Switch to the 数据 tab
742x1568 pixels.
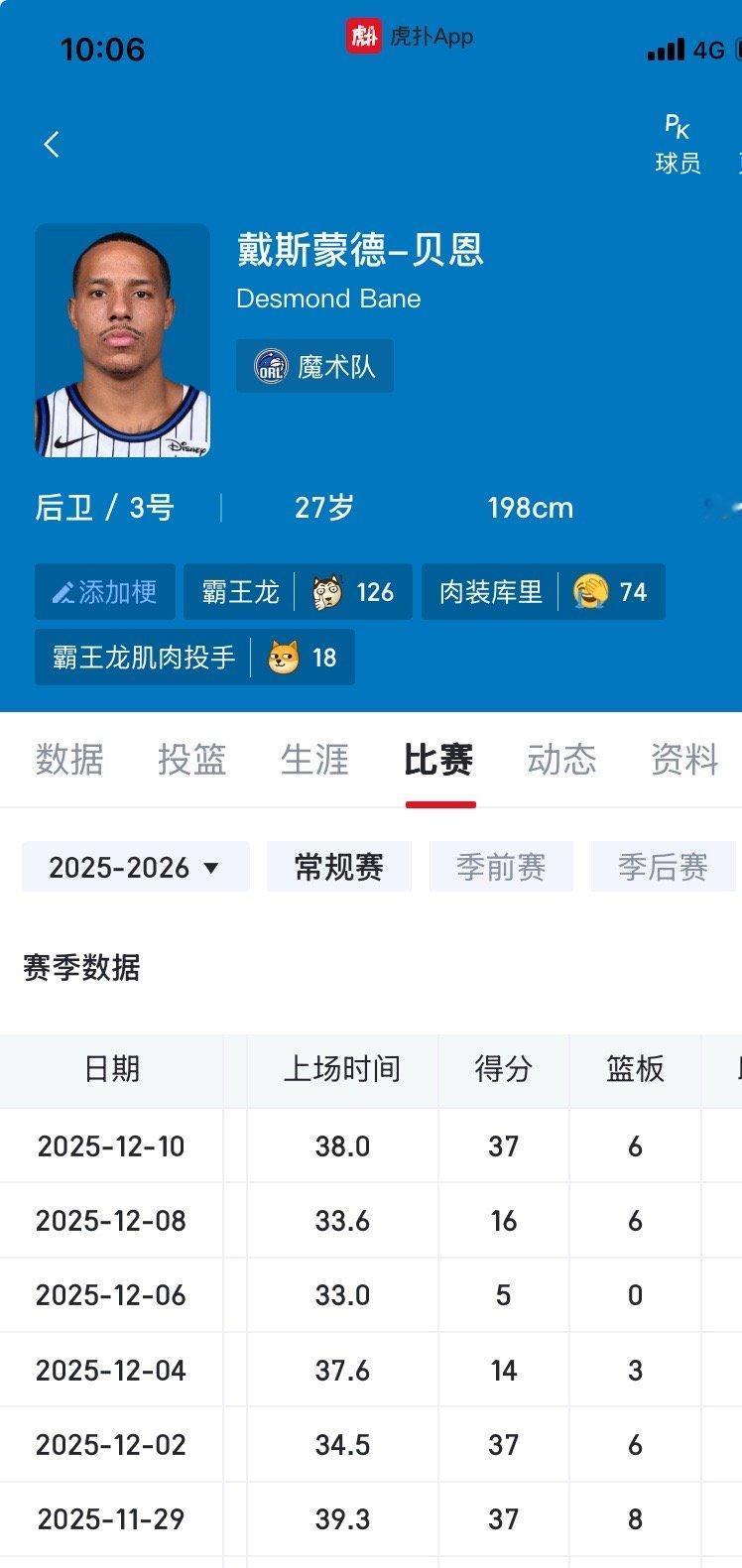tap(69, 760)
